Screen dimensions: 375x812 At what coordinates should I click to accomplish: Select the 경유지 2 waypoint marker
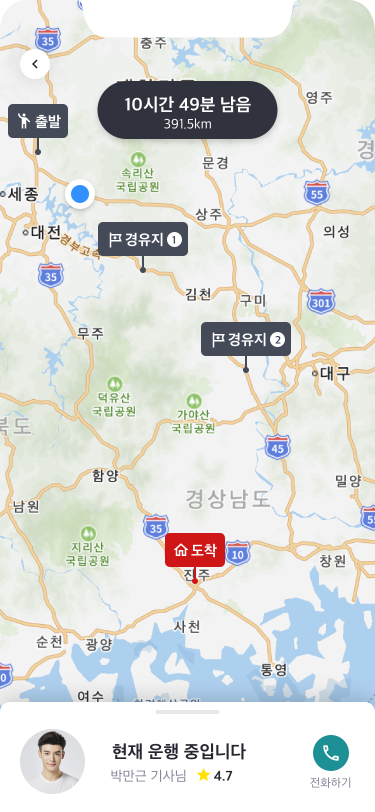point(246,339)
